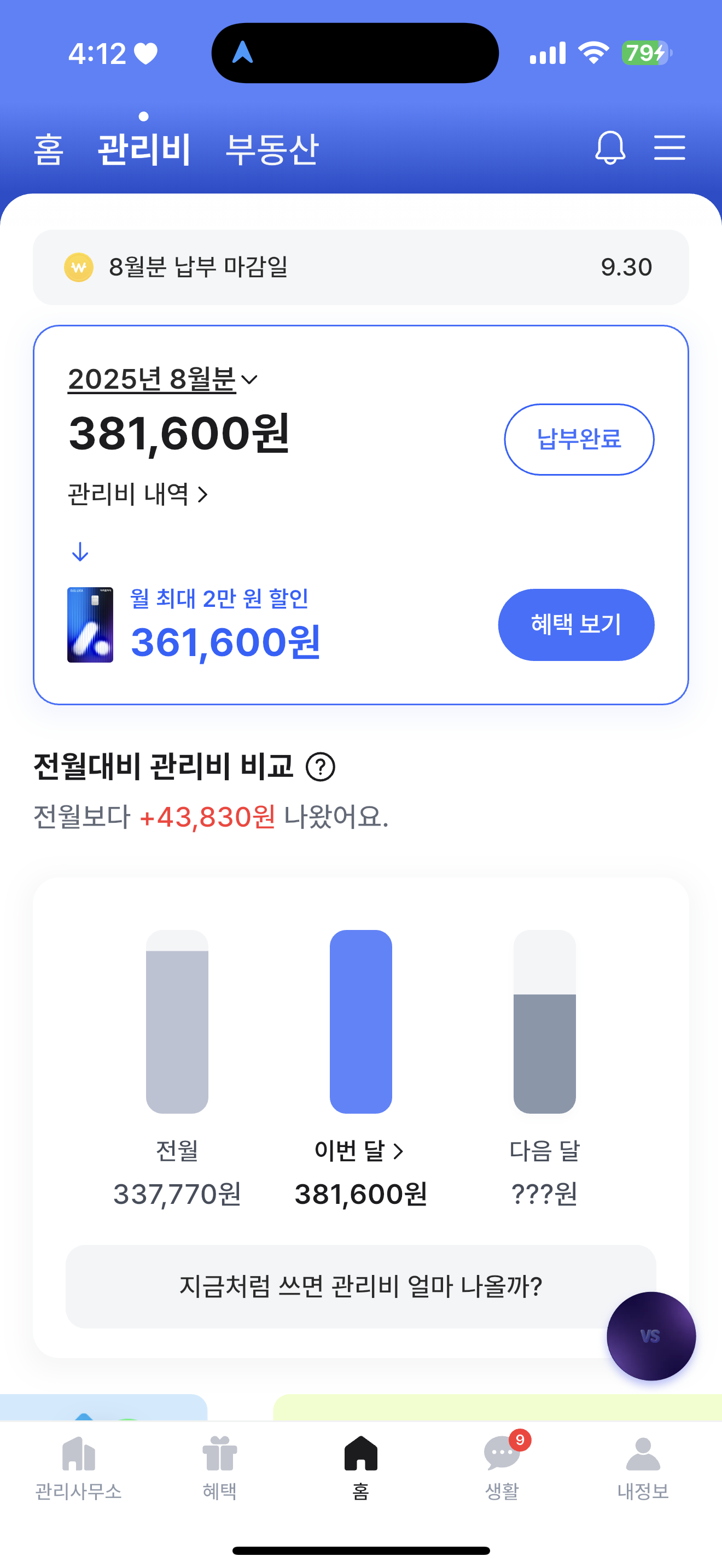Select the 관리비 top tab
This screenshot has height=1568, width=722.
144,149
